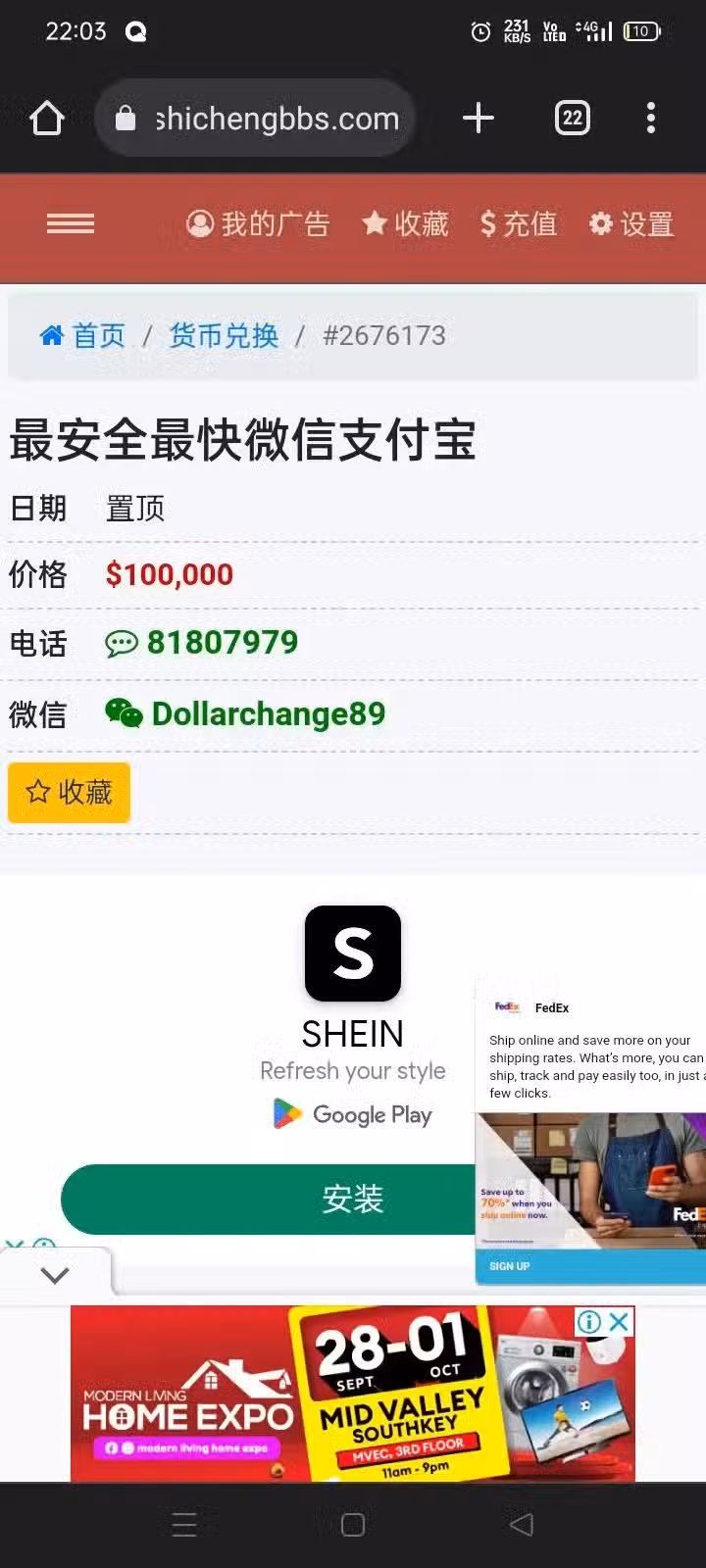The height and width of the screenshot is (1568, 706).
Task: Go to 我的广告
Action: click(258, 224)
